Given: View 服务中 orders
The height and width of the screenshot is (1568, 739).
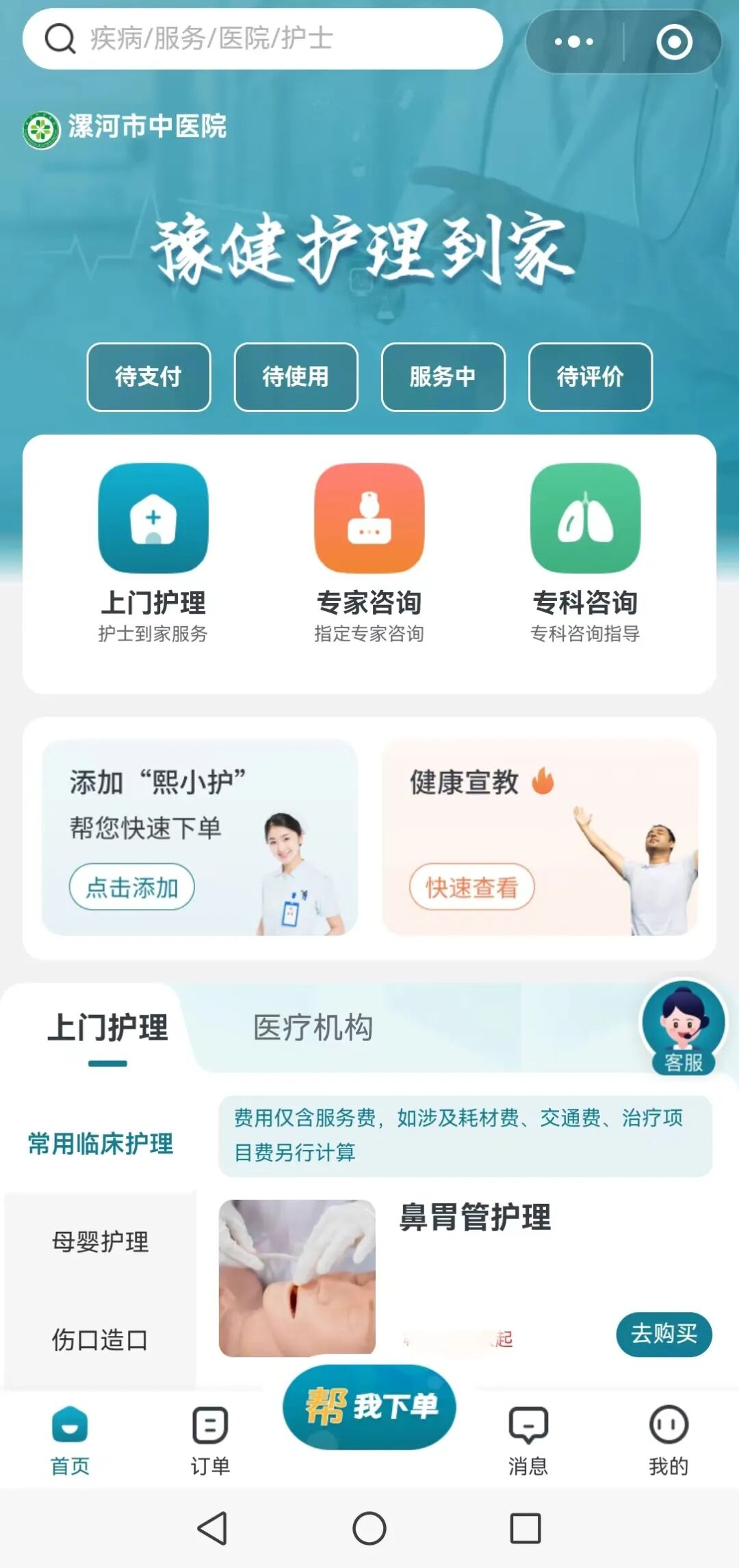Looking at the screenshot, I should point(443,377).
